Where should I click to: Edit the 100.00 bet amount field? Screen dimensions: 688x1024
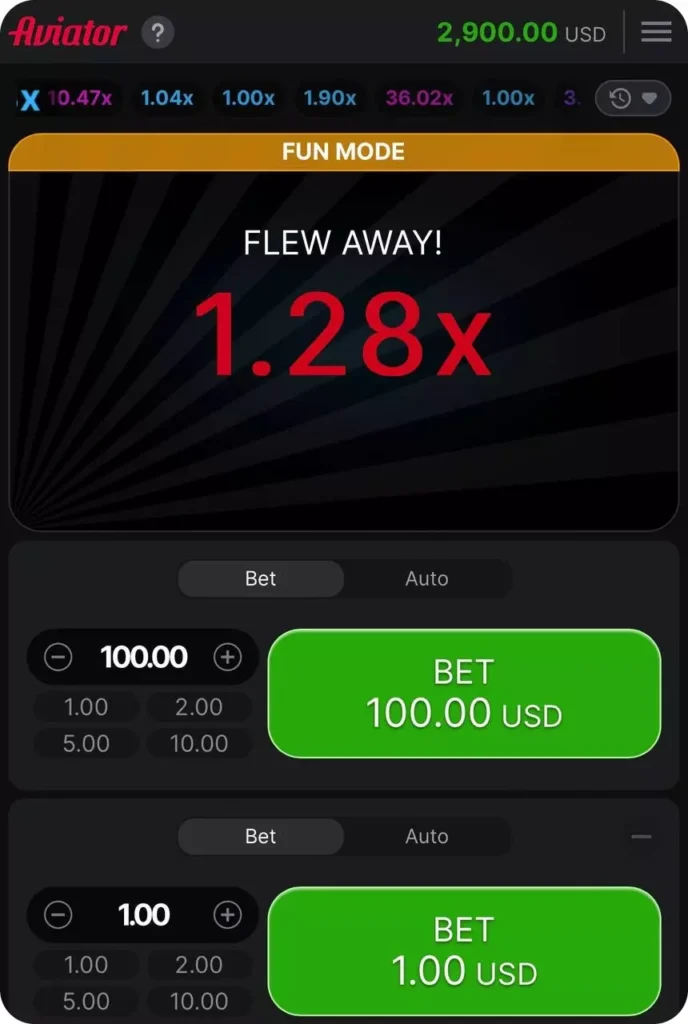click(x=144, y=657)
